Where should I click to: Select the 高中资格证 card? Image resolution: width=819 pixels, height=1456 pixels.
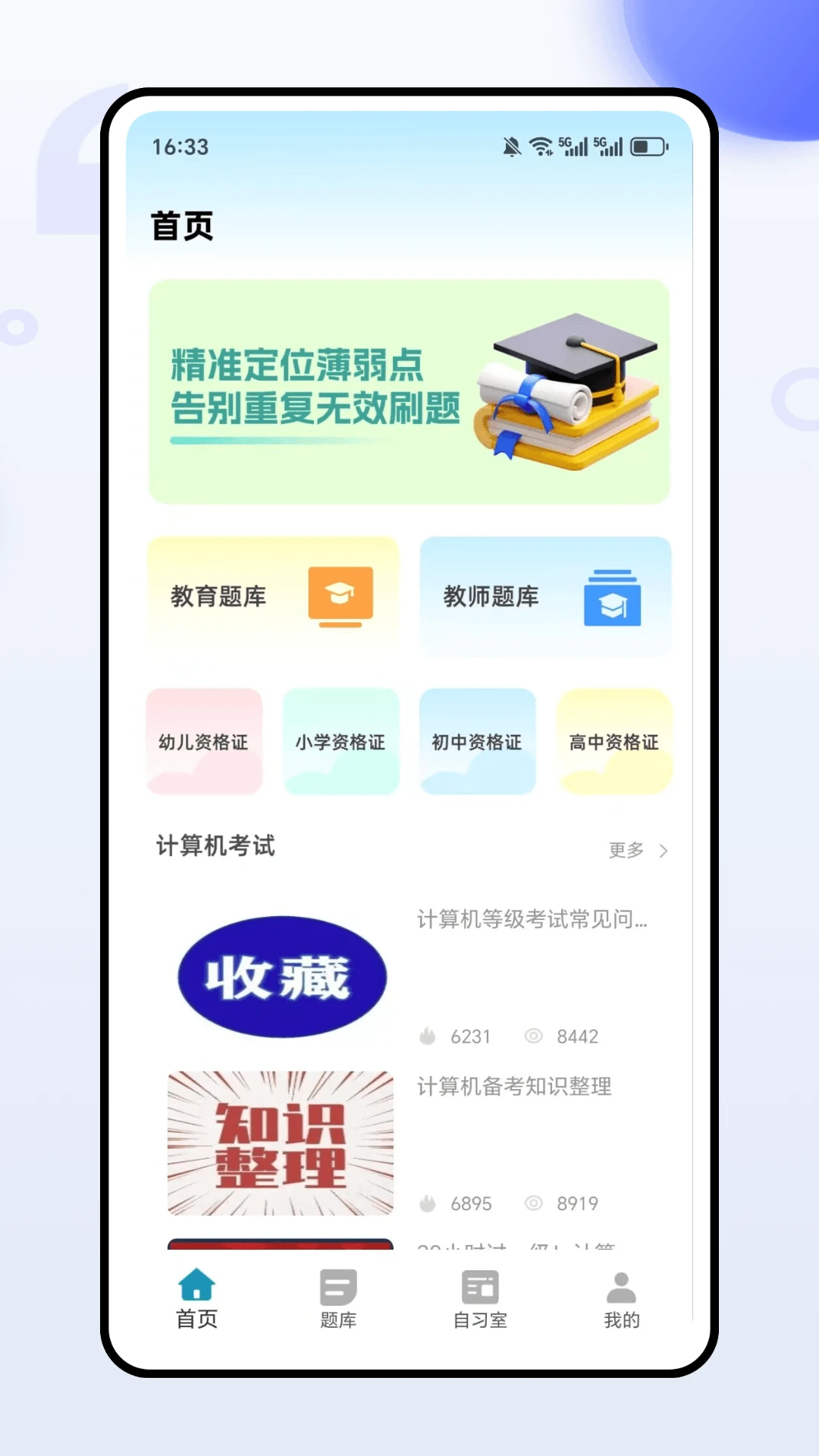coord(614,742)
